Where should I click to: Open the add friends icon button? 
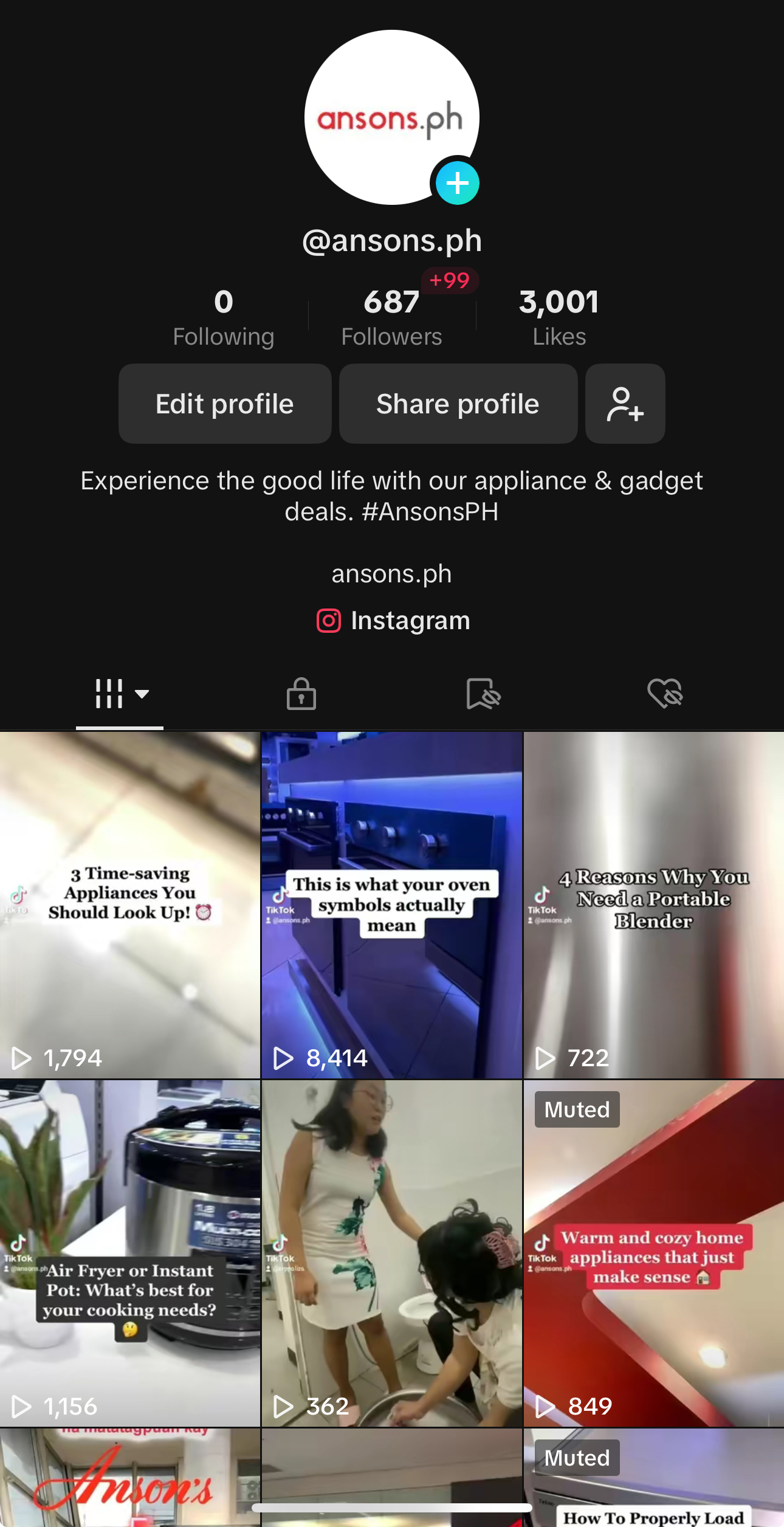click(x=625, y=404)
